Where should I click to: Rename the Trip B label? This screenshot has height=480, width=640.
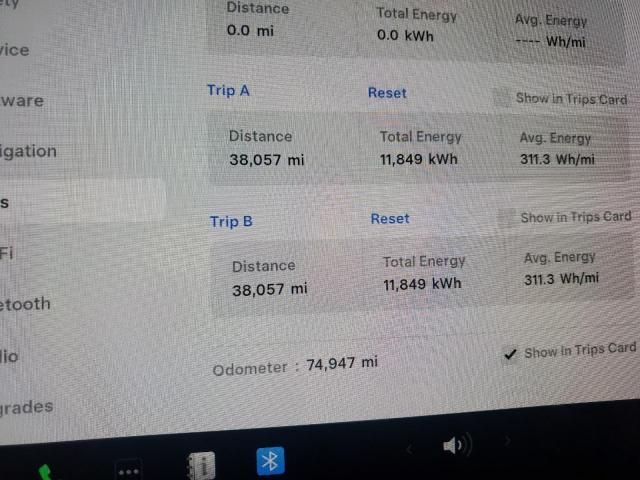point(231,221)
